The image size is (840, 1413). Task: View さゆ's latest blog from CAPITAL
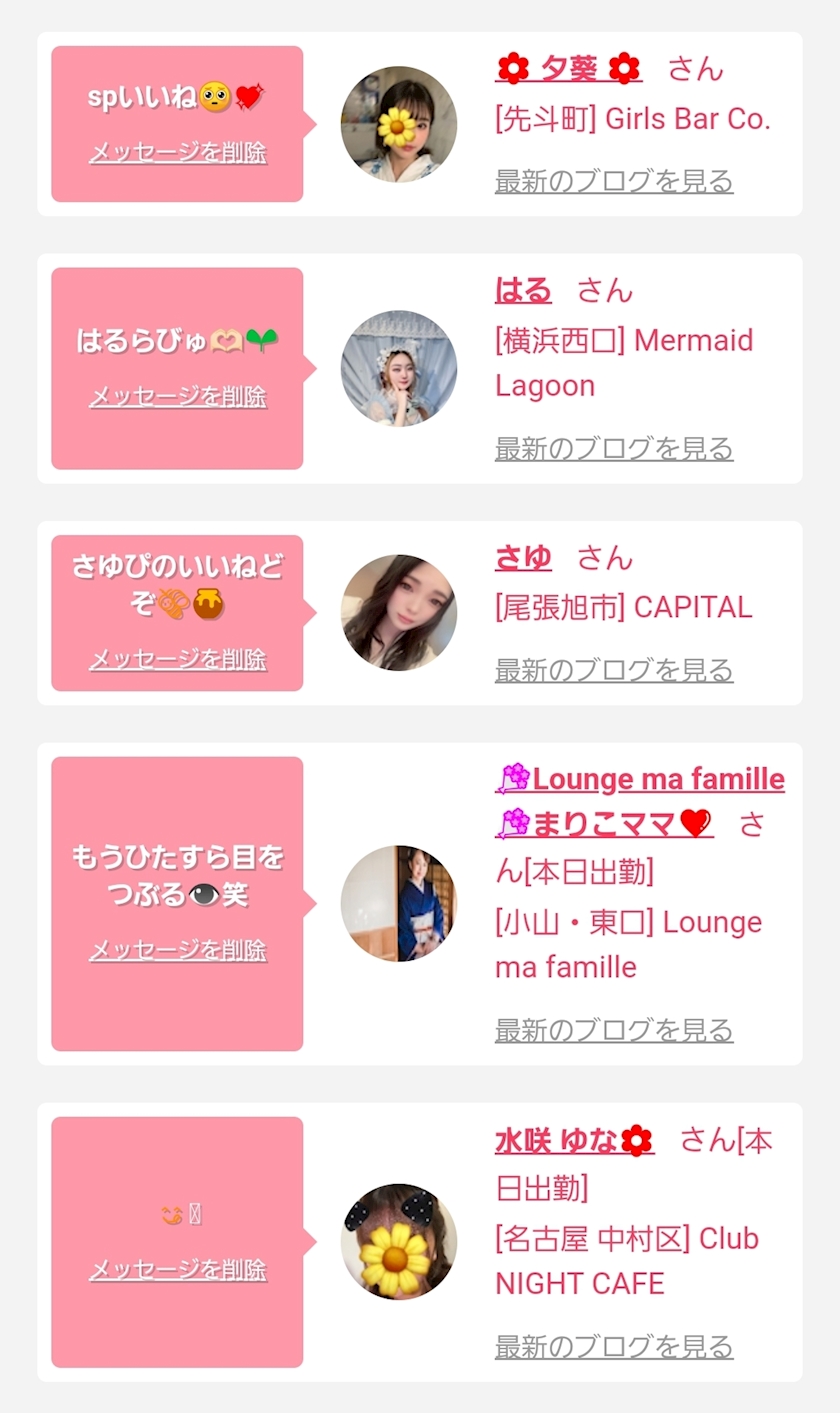click(x=614, y=671)
